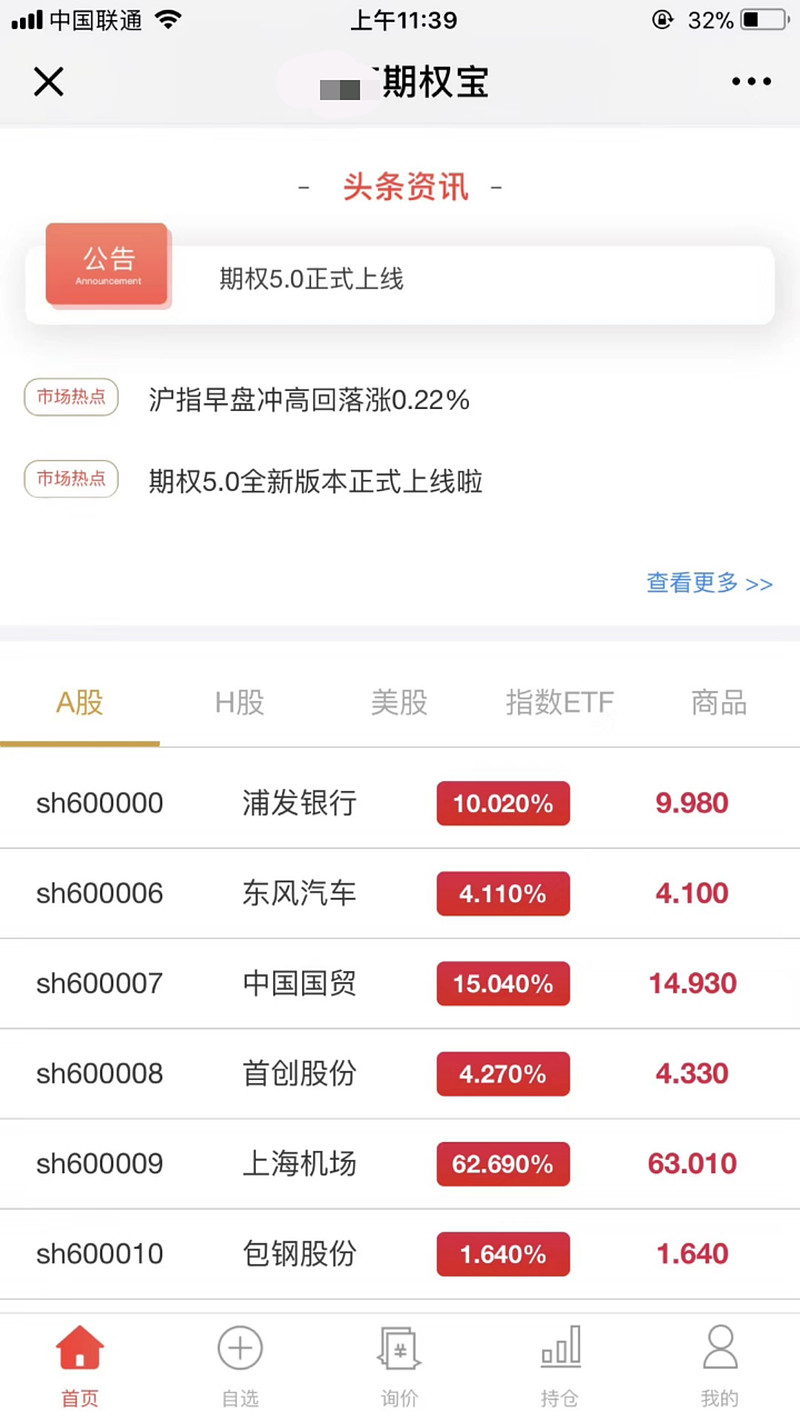Switch to the 指数ETF tab
Image resolution: width=800 pixels, height=1422 pixels.
pos(559,703)
